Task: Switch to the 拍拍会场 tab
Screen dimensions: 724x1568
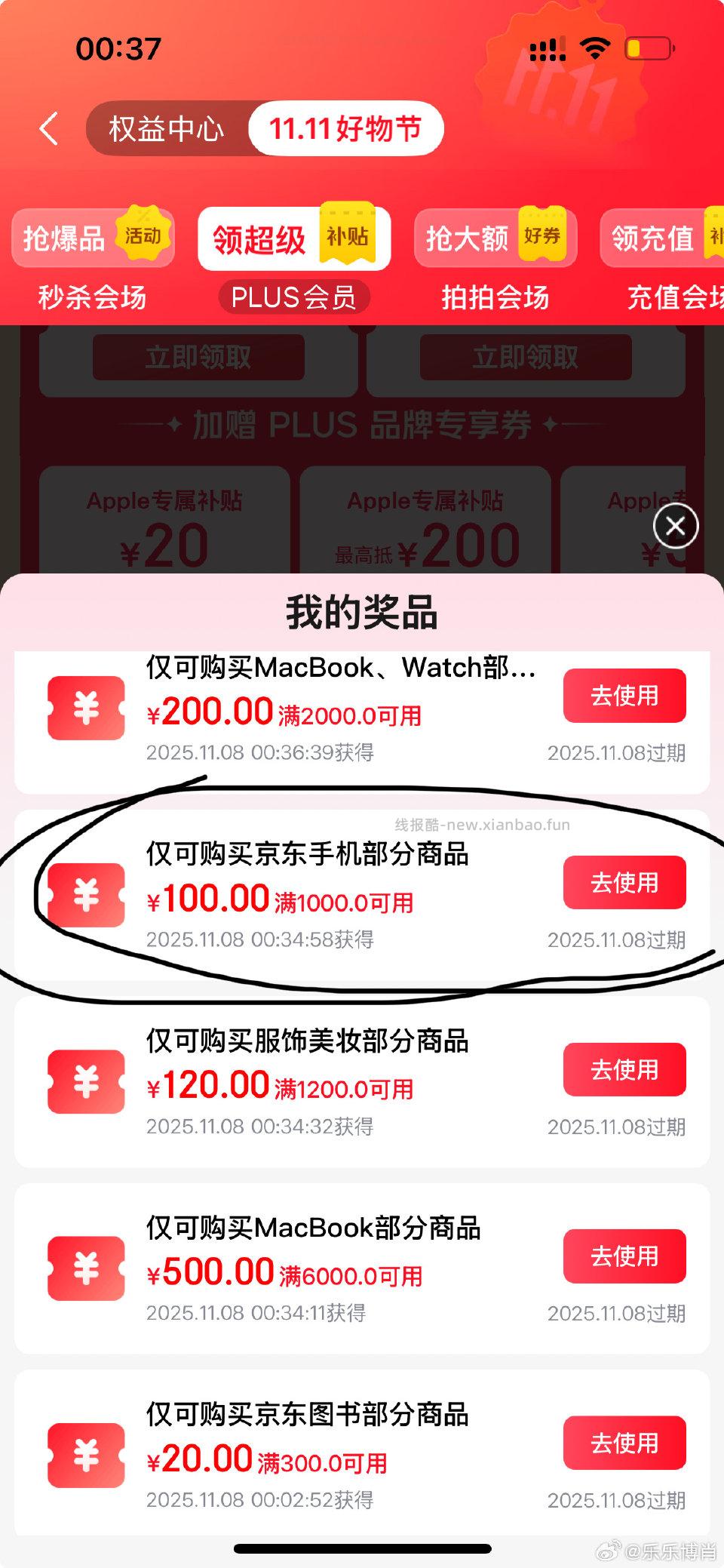Action: [x=495, y=299]
